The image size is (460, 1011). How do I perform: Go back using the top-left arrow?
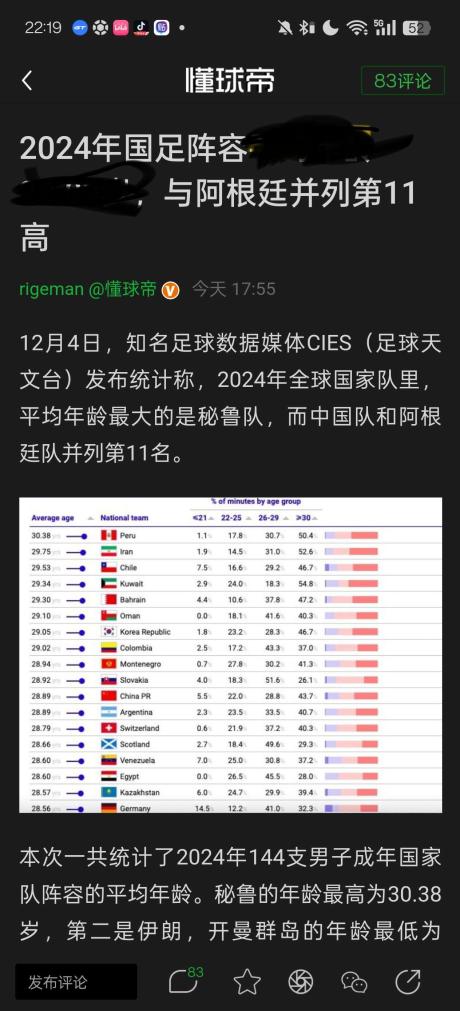27,81
